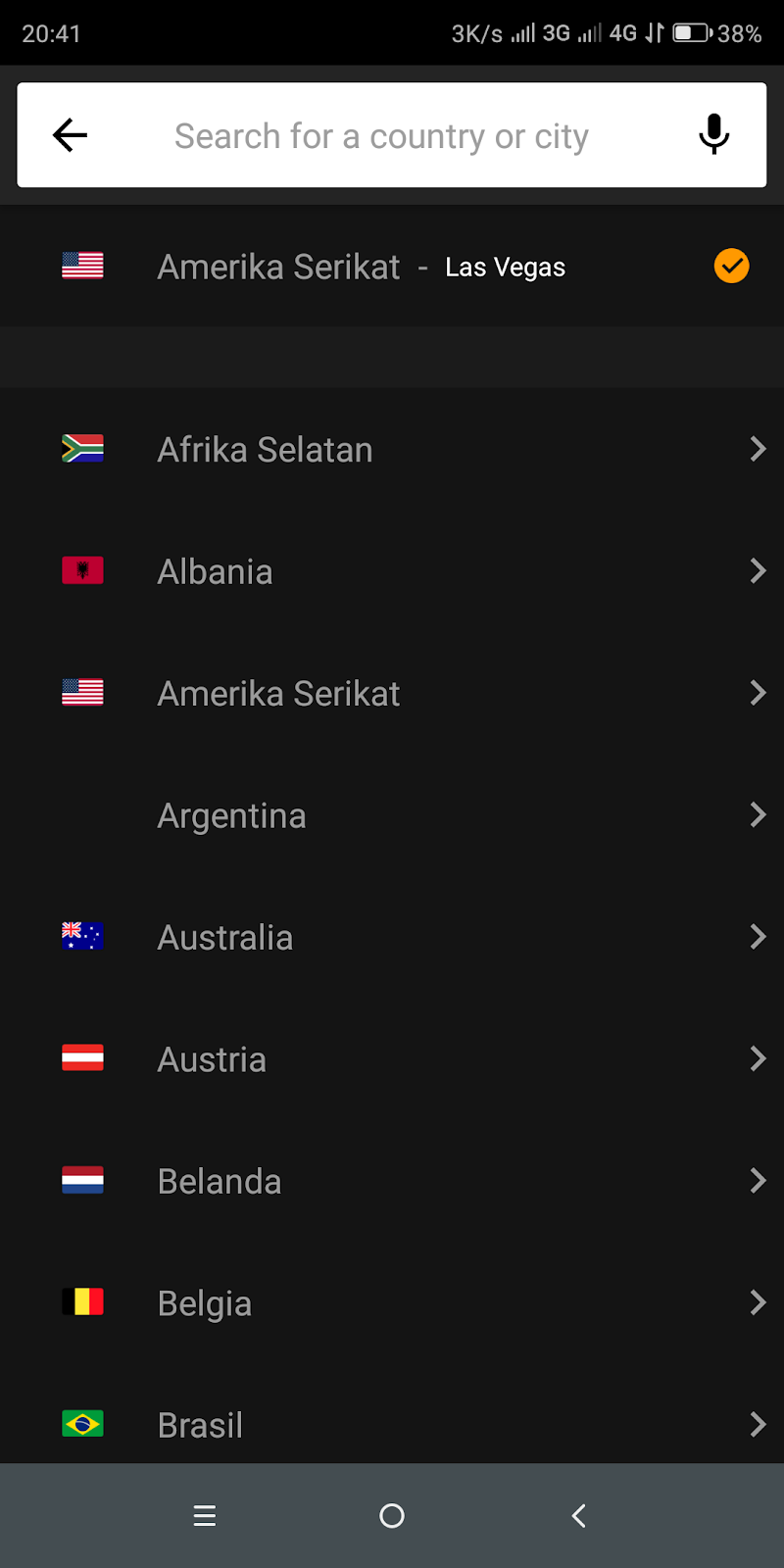Open the Austria entry
The image size is (784, 1568).
pyautogui.click(x=392, y=1059)
